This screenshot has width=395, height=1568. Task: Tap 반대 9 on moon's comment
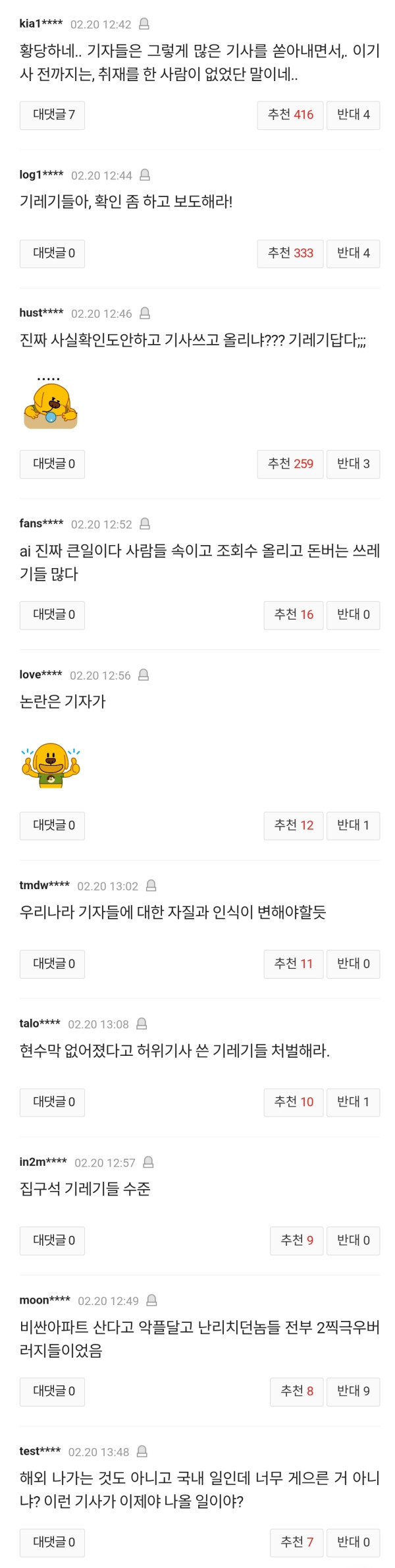click(x=353, y=1391)
